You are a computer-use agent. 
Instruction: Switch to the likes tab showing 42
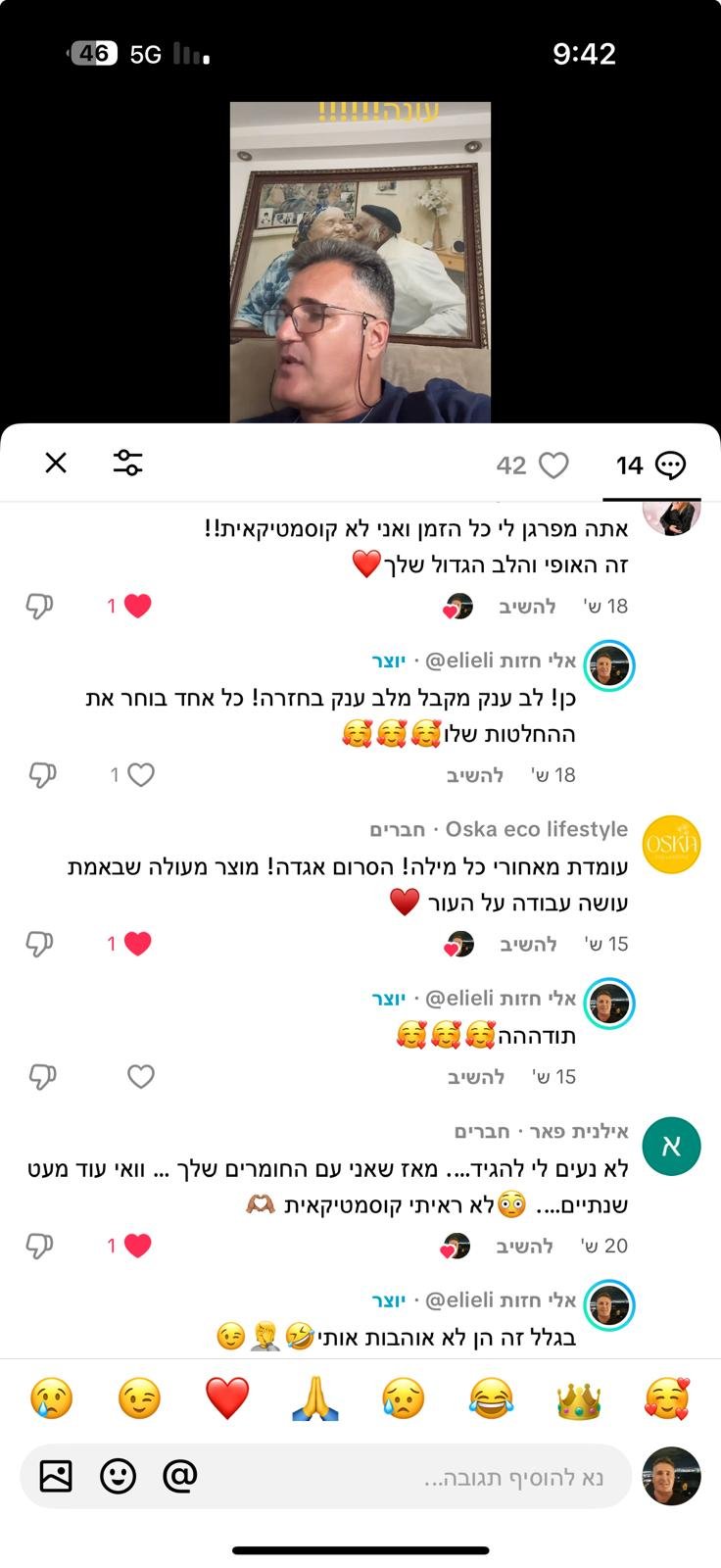pos(532,465)
